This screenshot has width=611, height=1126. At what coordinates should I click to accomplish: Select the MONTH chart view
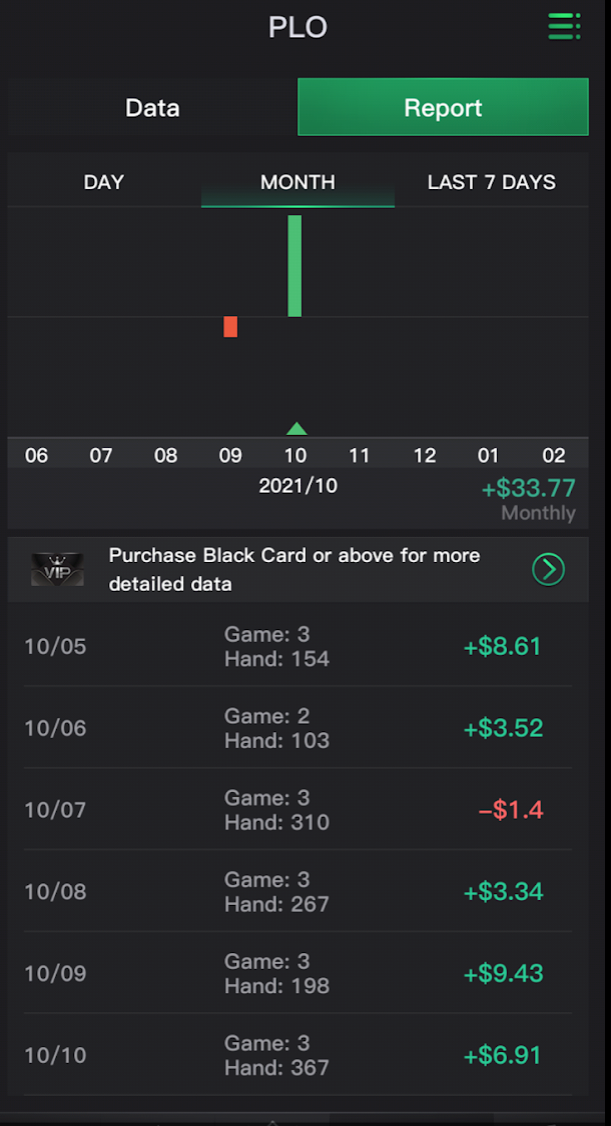pyautogui.click(x=298, y=182)
